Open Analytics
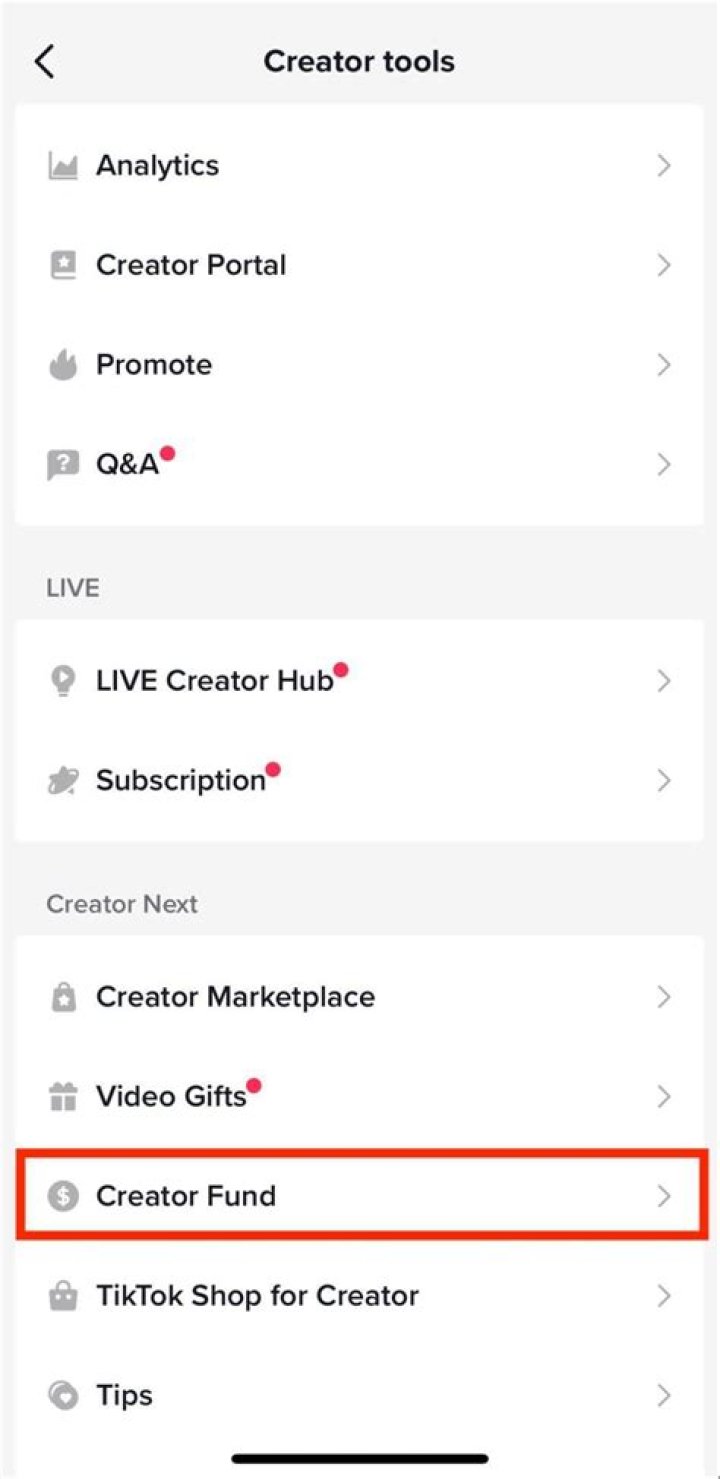Screen dimensions: 720x1479 (359, 166)
